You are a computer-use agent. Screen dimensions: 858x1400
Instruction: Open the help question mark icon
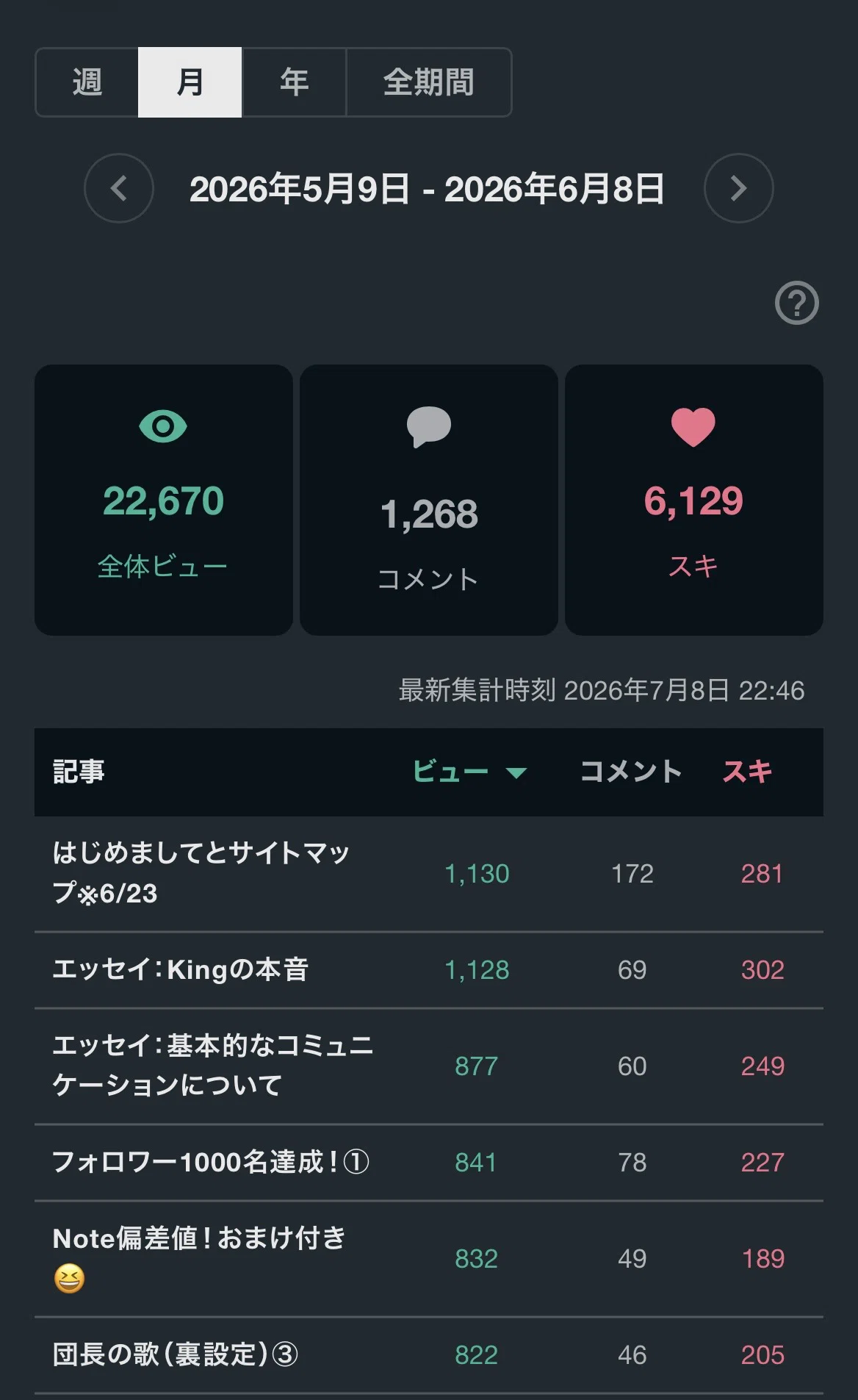click(797, 303)
